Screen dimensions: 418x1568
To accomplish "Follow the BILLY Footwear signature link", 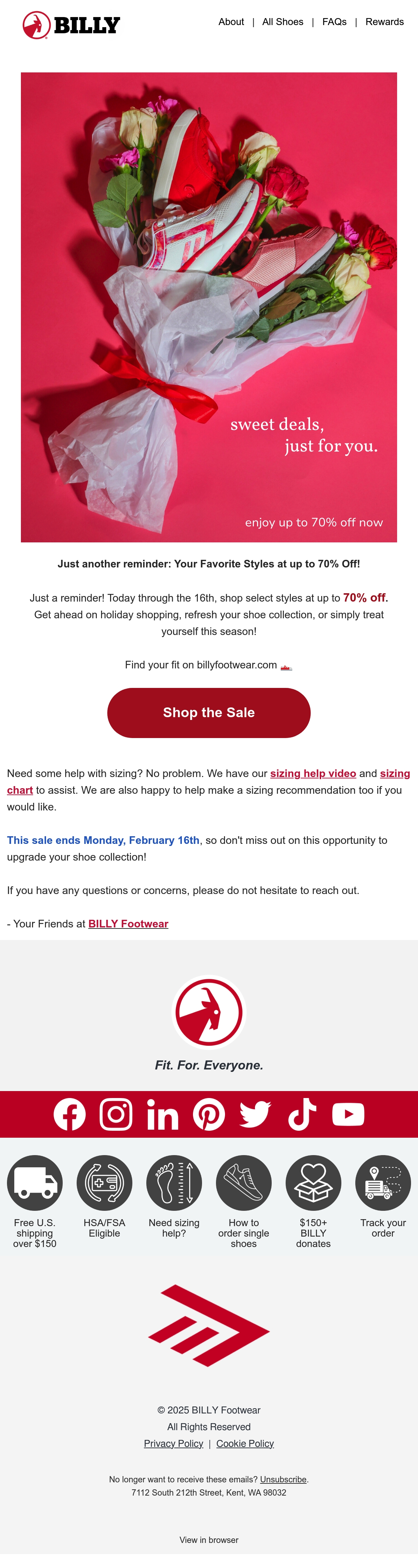I will pos(128,923).
